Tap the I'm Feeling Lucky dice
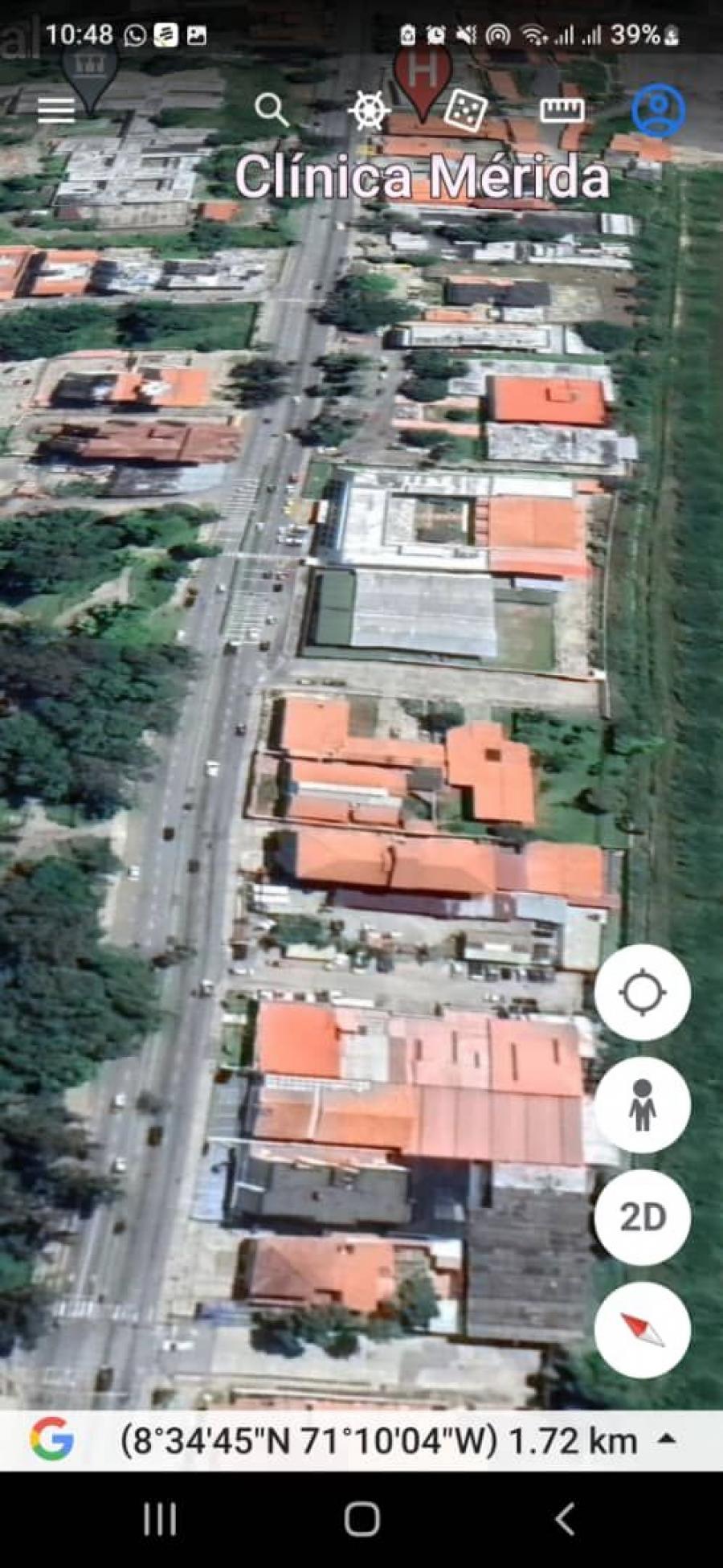Screen dimensions: 723x1568 tap(465, 110)
